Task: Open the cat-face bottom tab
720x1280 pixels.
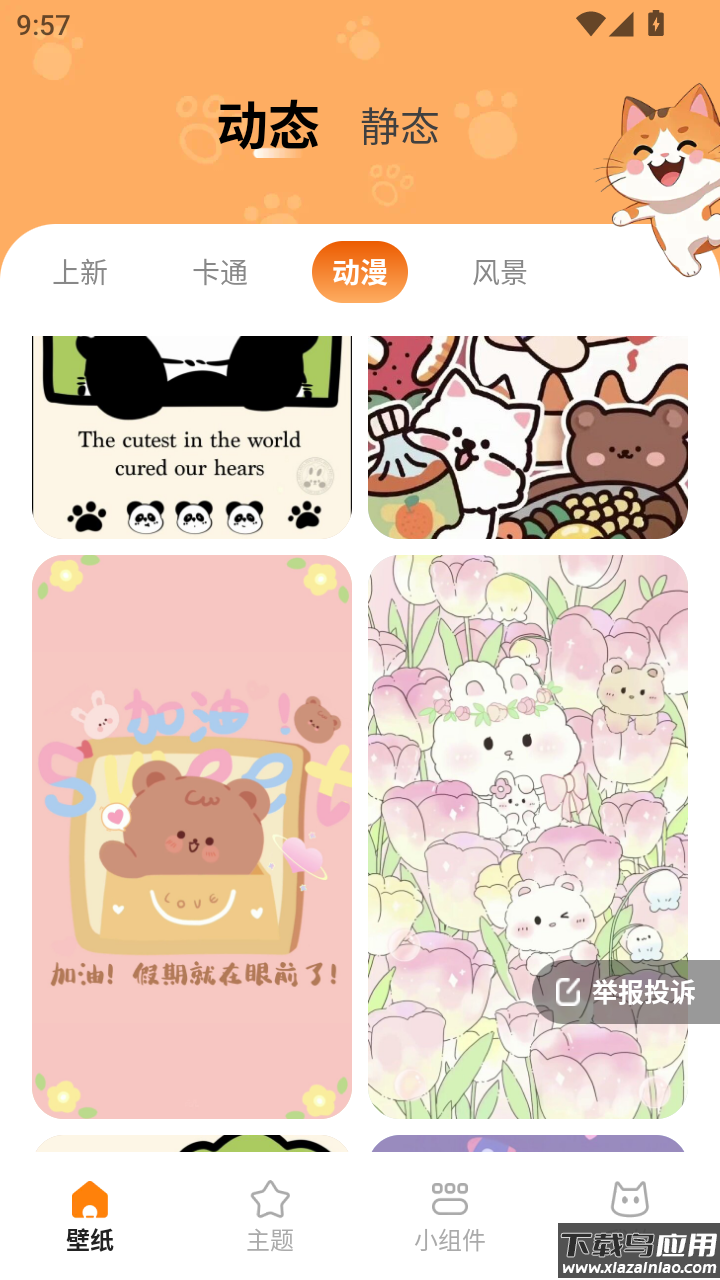Action: pyautogui.click(x=630, y=1200)
